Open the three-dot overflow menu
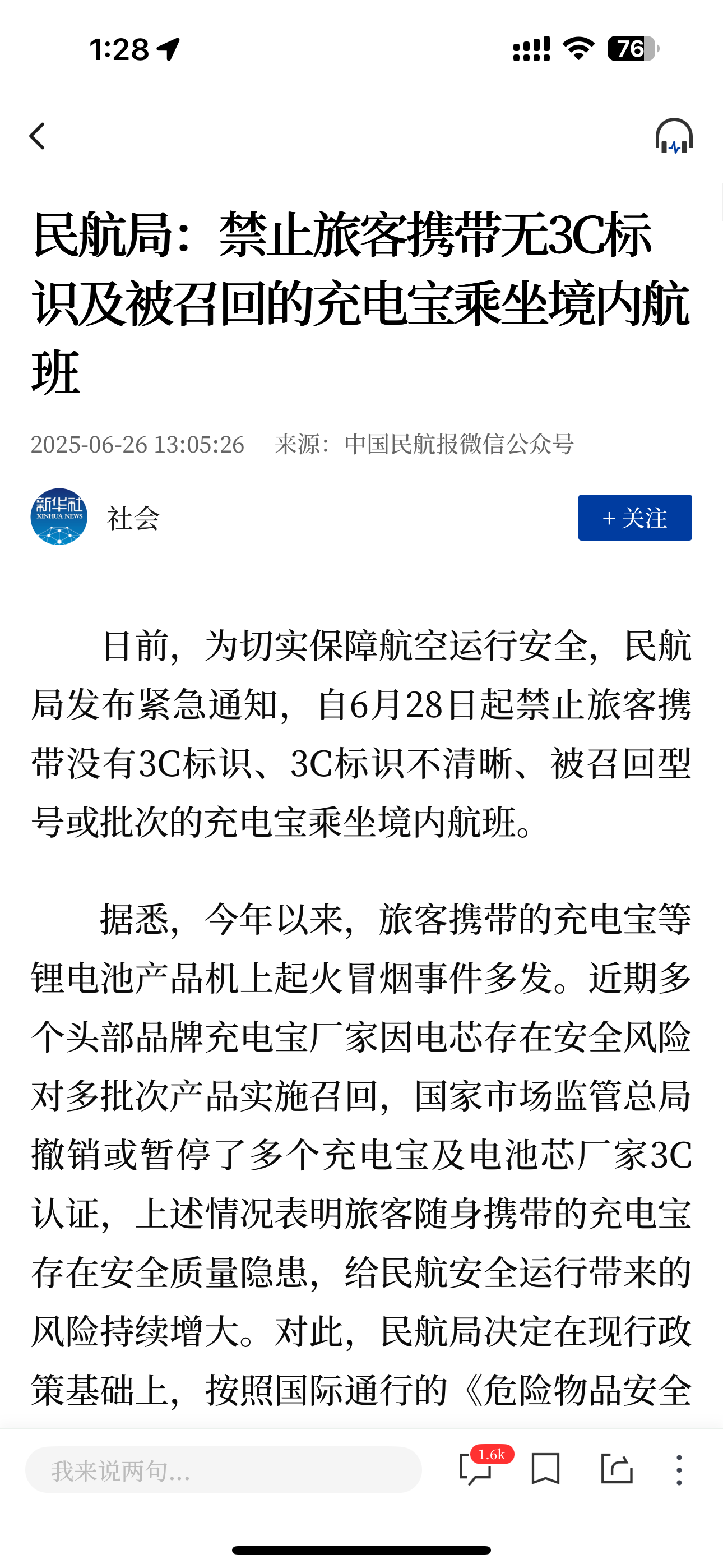Image resolution: width=723 pixels, height=1568 pixels. point(679,1469)
